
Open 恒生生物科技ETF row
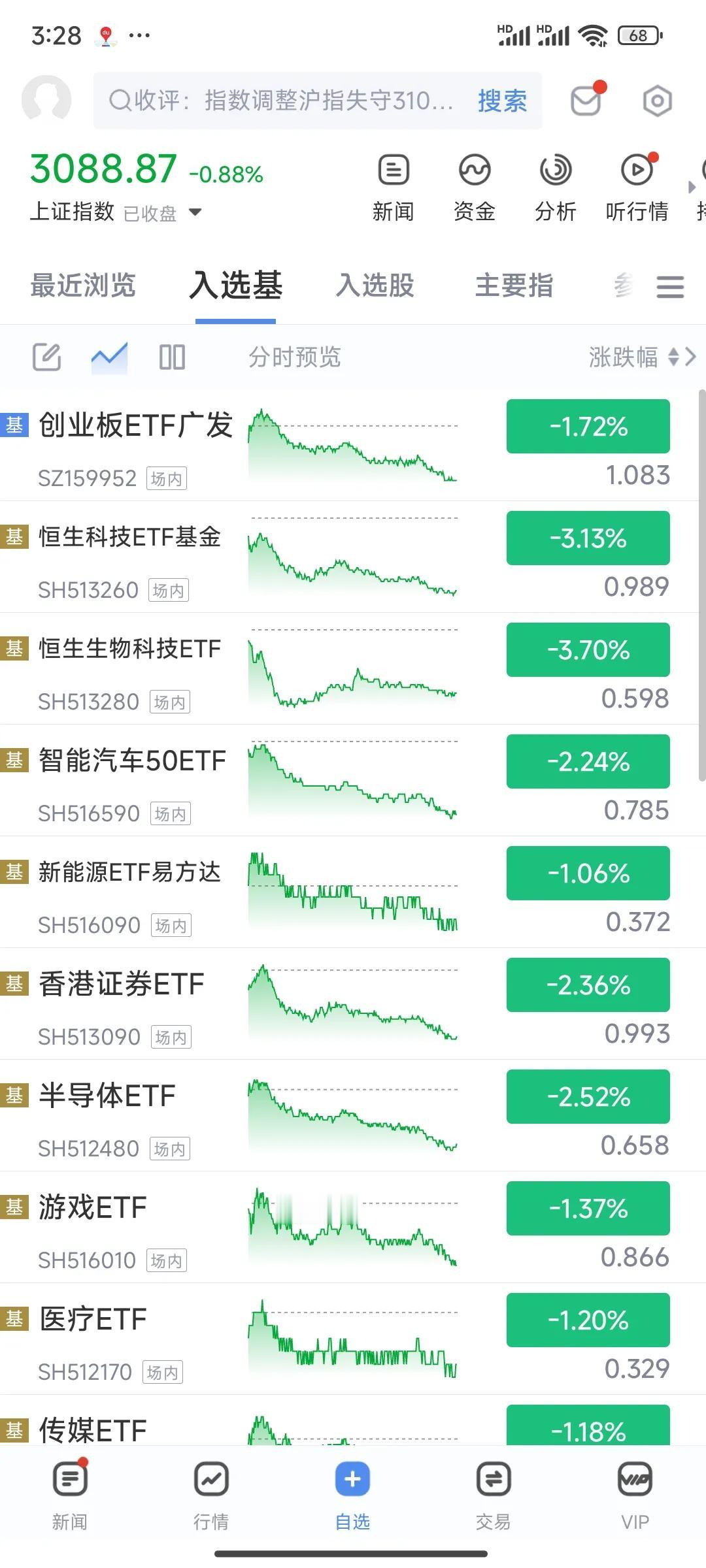click(353, 669)
